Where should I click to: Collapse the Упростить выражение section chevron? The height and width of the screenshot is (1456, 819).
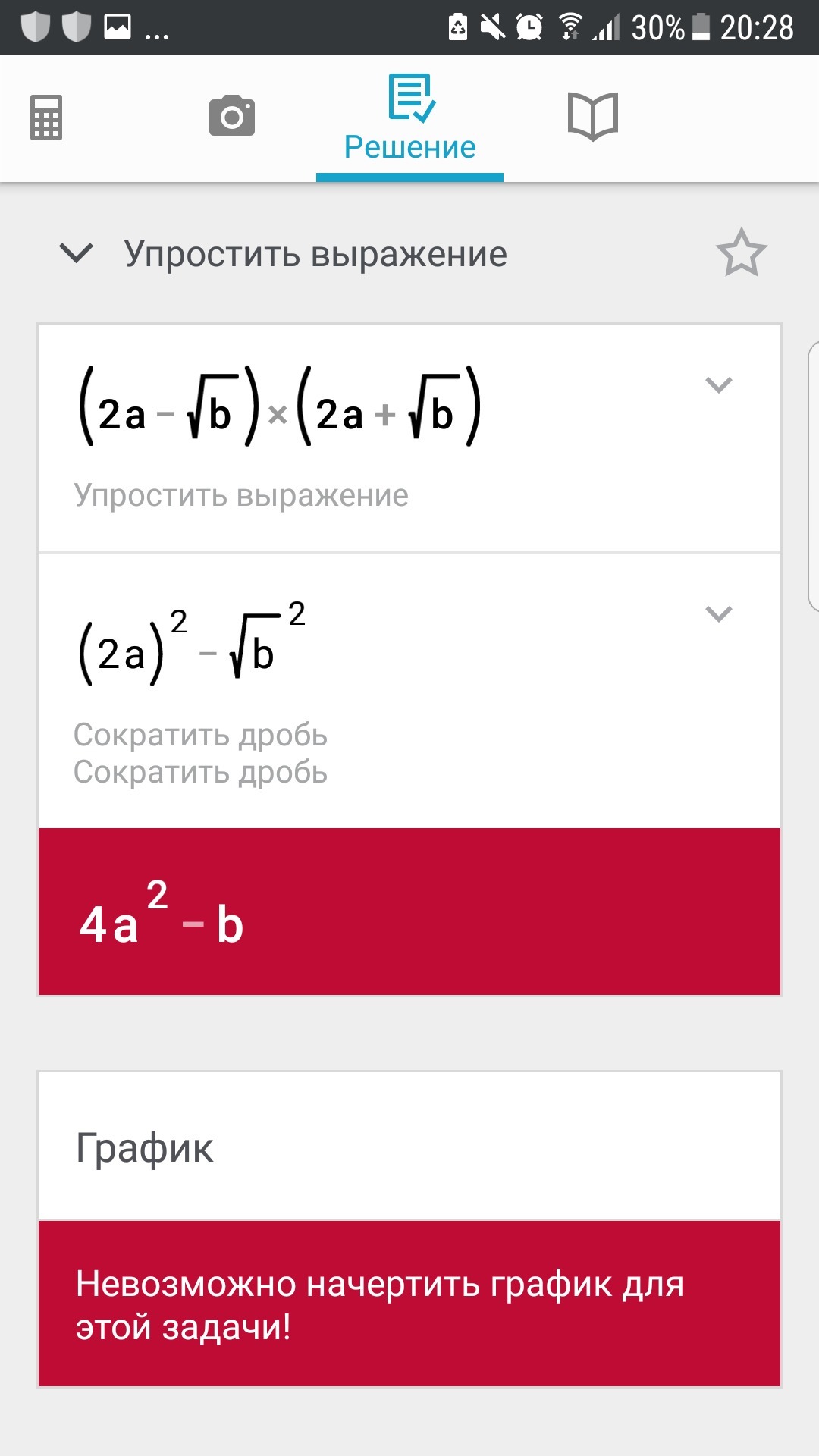[x=77, y=253]
